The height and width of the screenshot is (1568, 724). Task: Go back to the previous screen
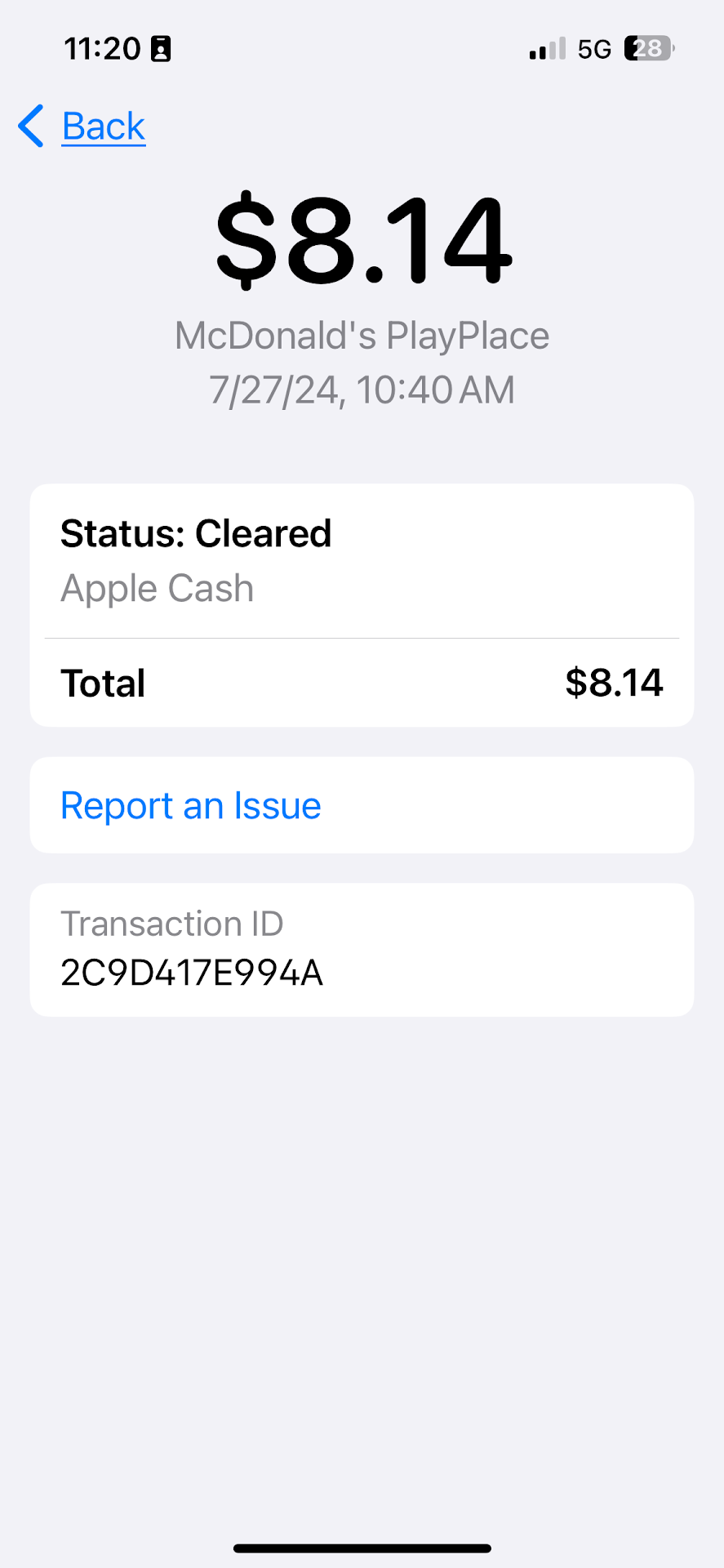83,127
